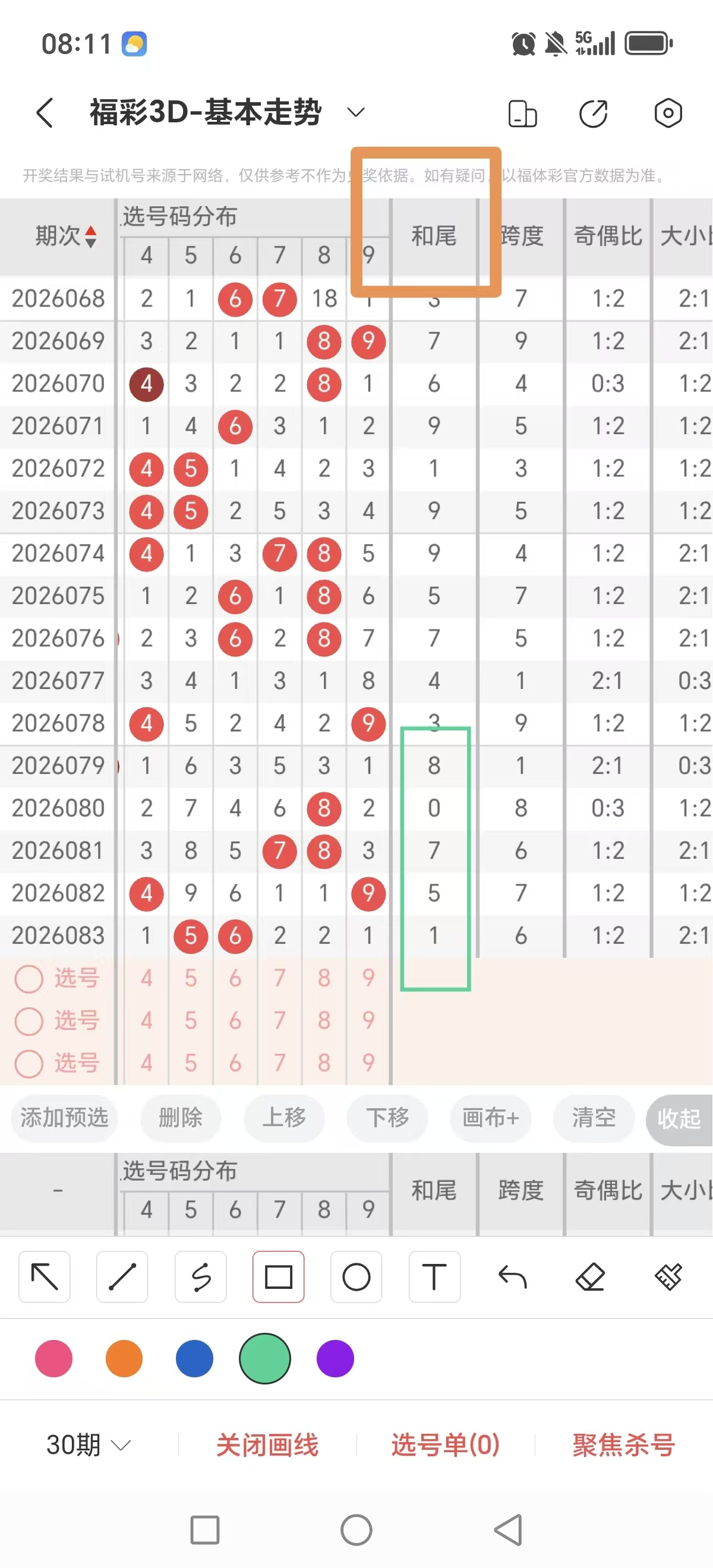Open 聚焦杀号 from the bottom bar
The width and height of the screenshot is (713, 1568).
623,1443
